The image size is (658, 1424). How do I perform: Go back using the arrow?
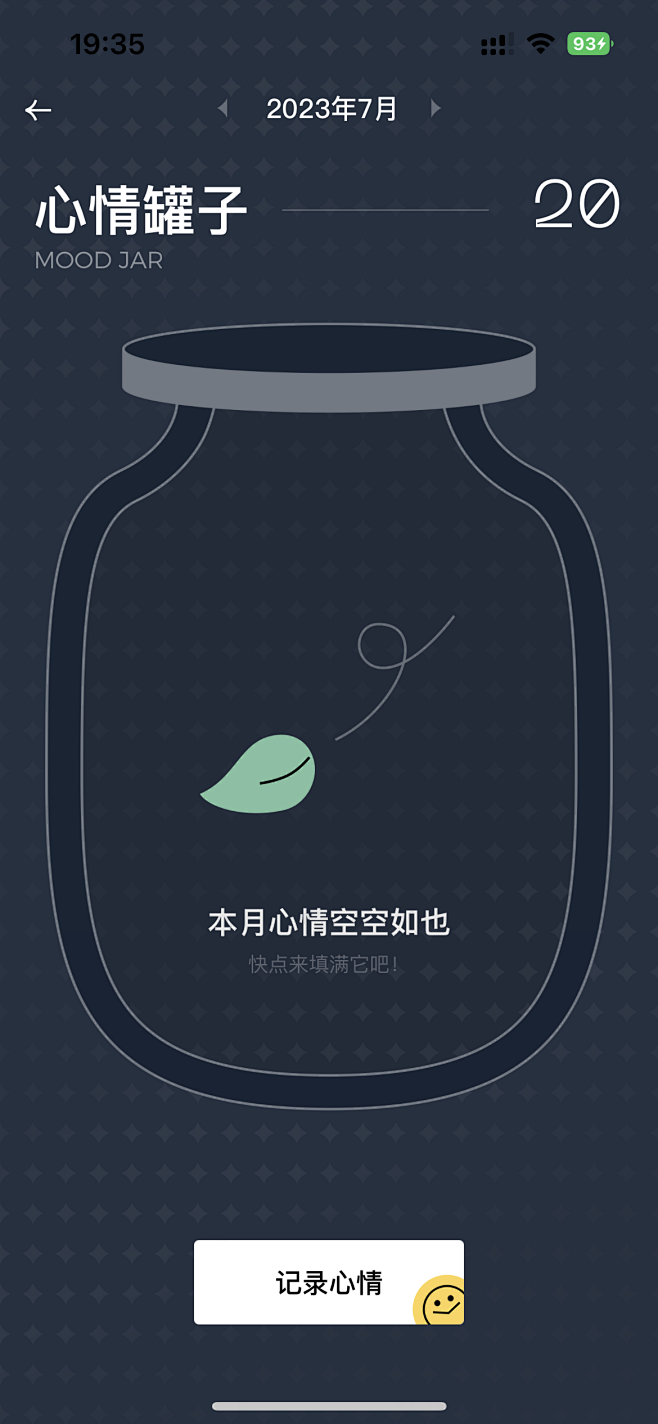point(38,110)
